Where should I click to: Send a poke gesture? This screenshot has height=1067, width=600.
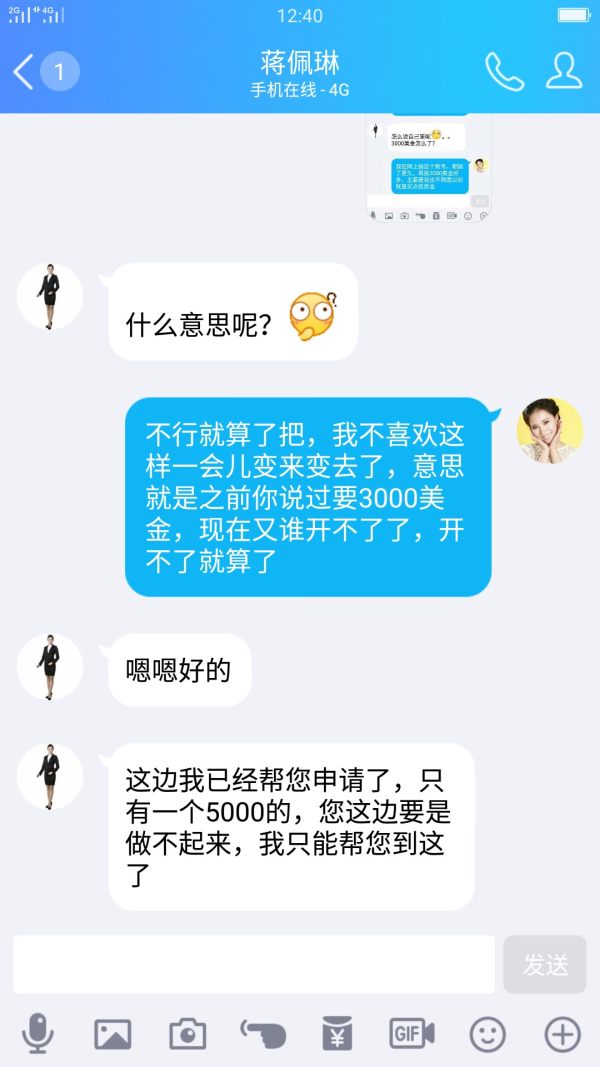coord(263,1033)
